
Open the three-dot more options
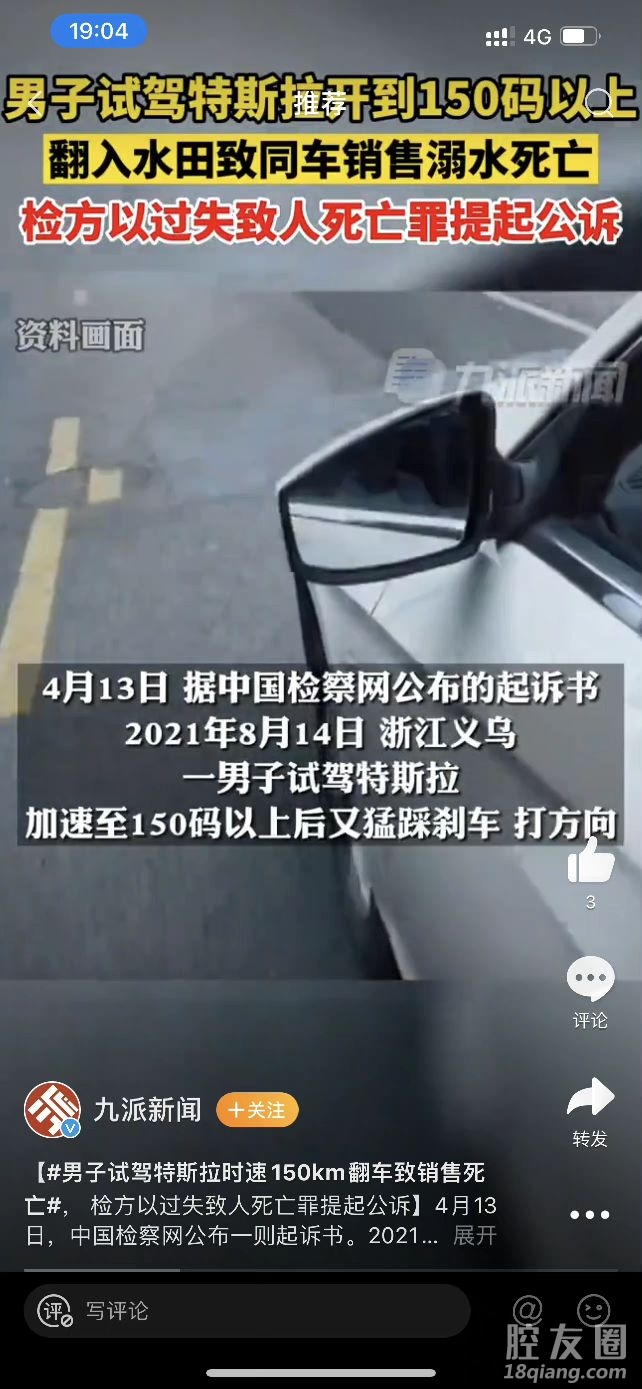pos(590,1215)
